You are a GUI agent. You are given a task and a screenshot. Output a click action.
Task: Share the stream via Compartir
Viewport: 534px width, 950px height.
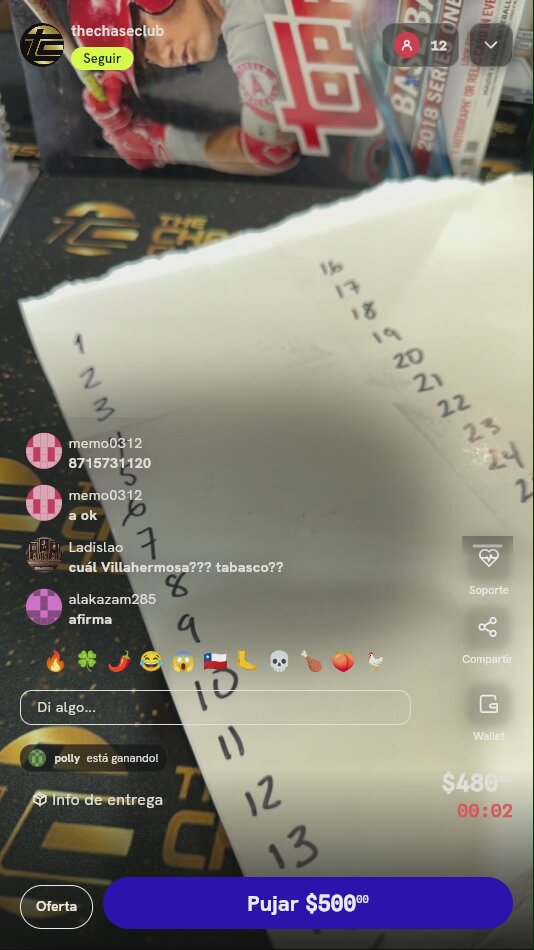click(487, 640)
